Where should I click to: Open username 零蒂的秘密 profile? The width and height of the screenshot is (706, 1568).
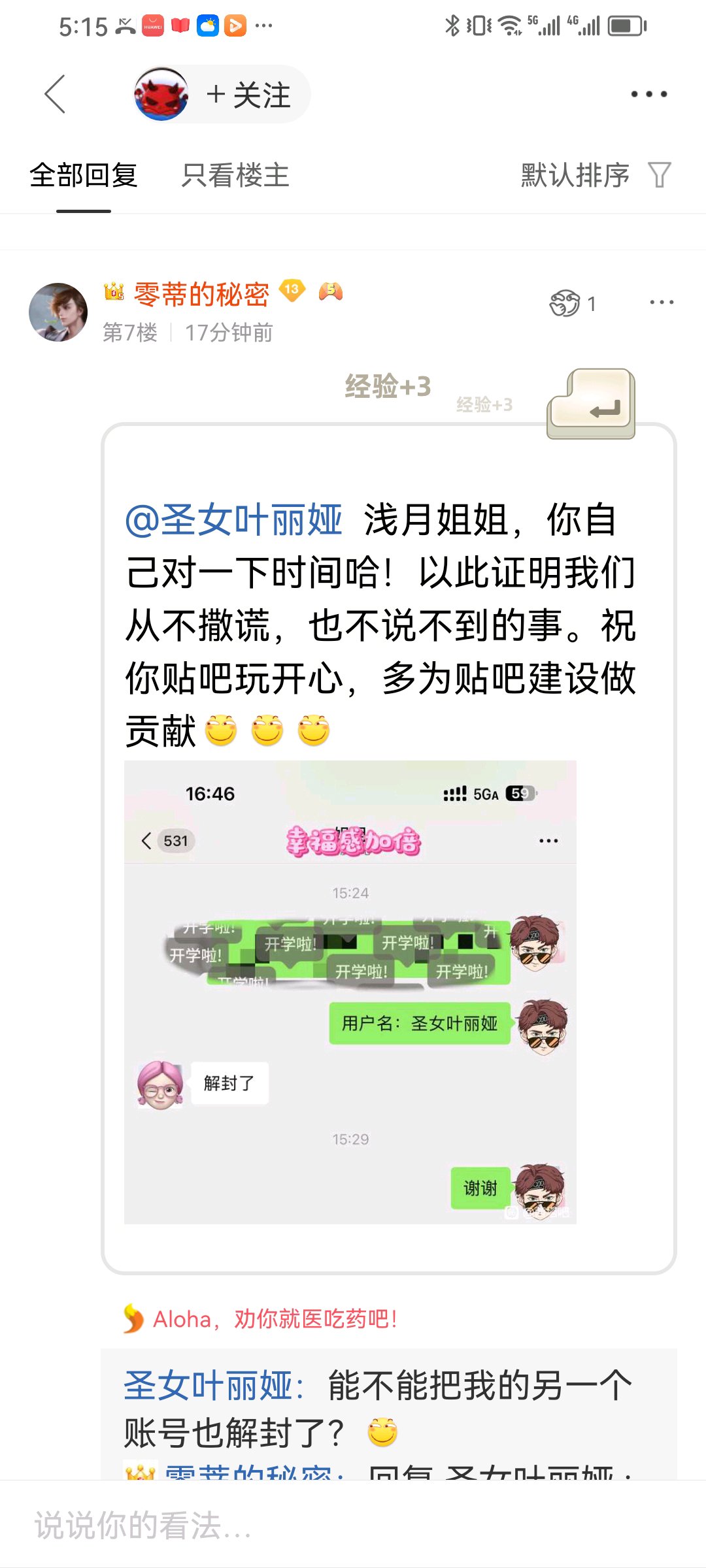click(201, 294)
